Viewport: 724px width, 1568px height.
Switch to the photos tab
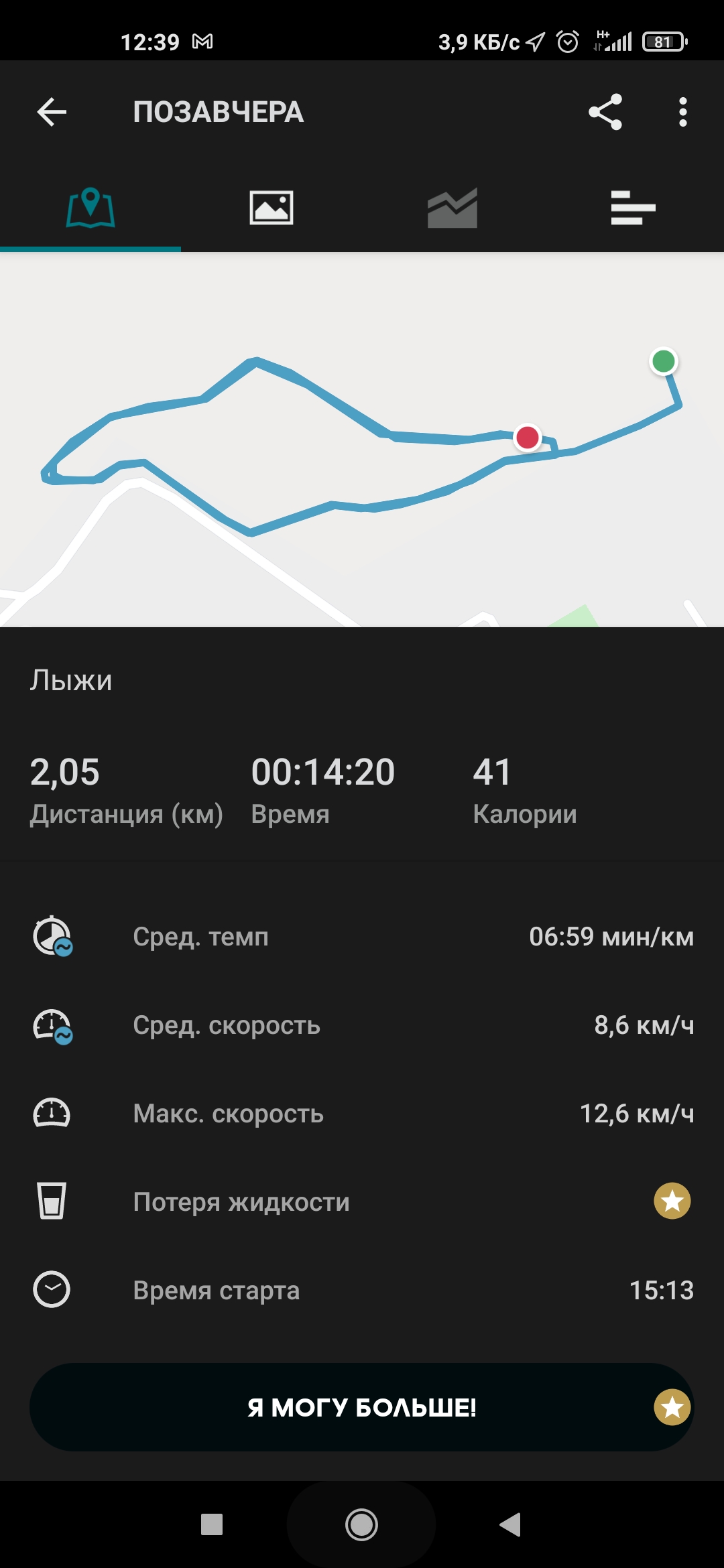271,208
